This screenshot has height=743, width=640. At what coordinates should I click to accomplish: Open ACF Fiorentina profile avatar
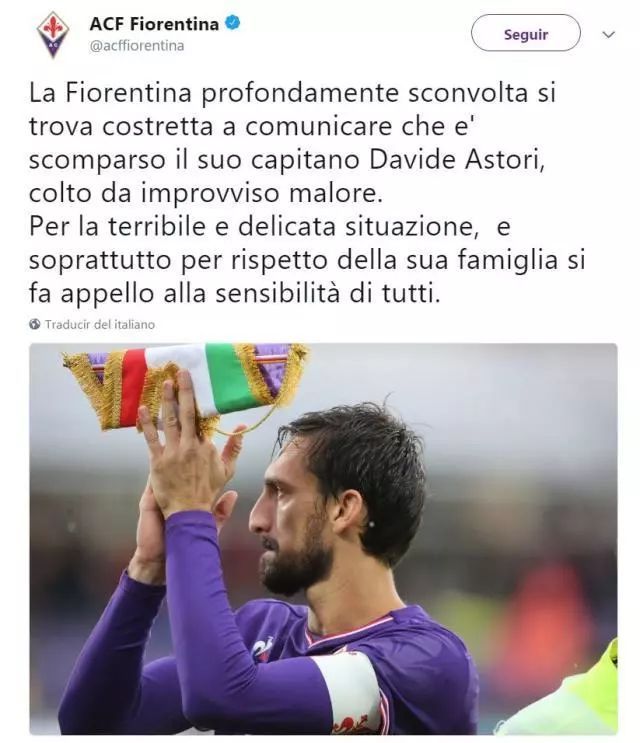tap(53, 33)
